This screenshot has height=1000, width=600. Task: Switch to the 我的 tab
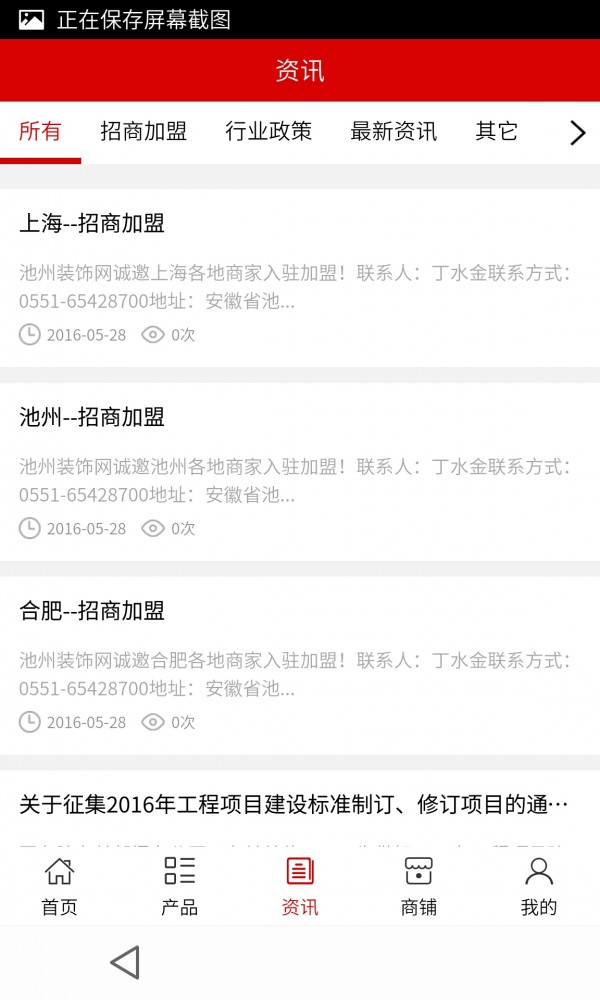tap(539, 886)
